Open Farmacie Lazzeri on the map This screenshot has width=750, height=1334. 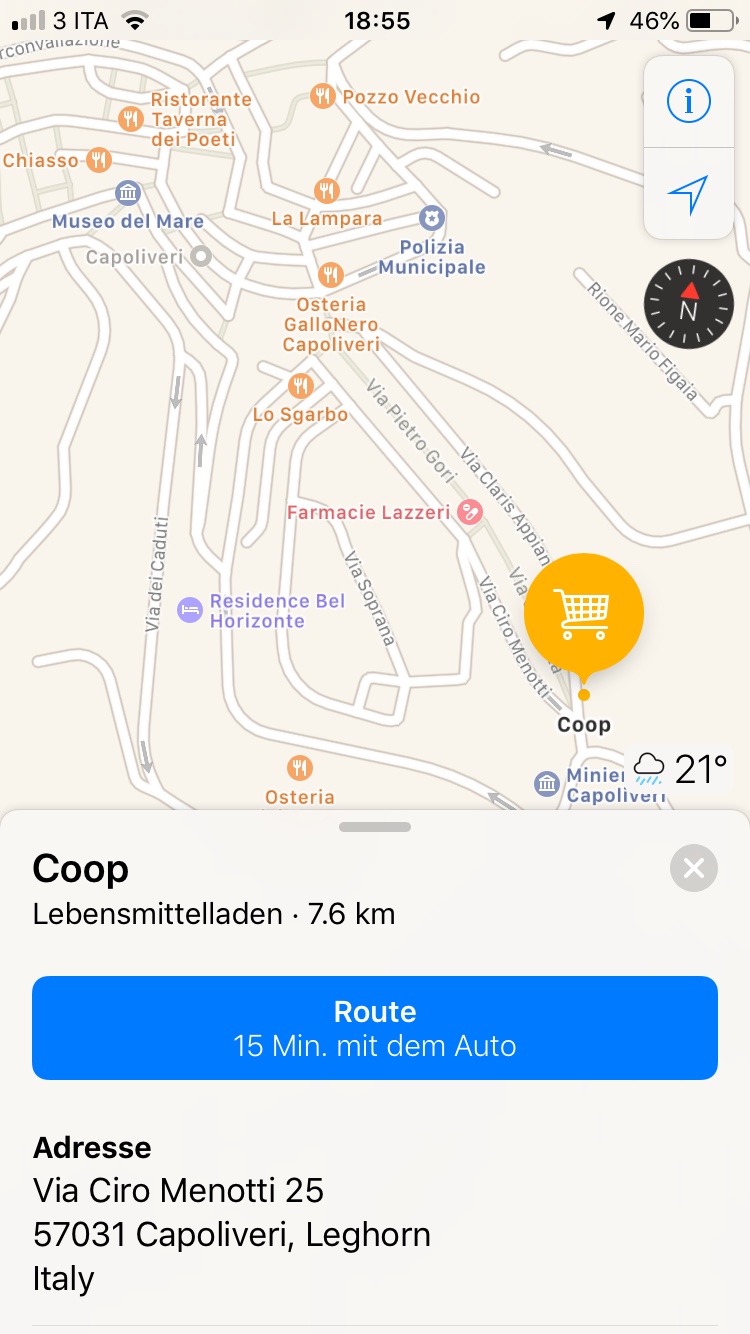click(468, 513)
